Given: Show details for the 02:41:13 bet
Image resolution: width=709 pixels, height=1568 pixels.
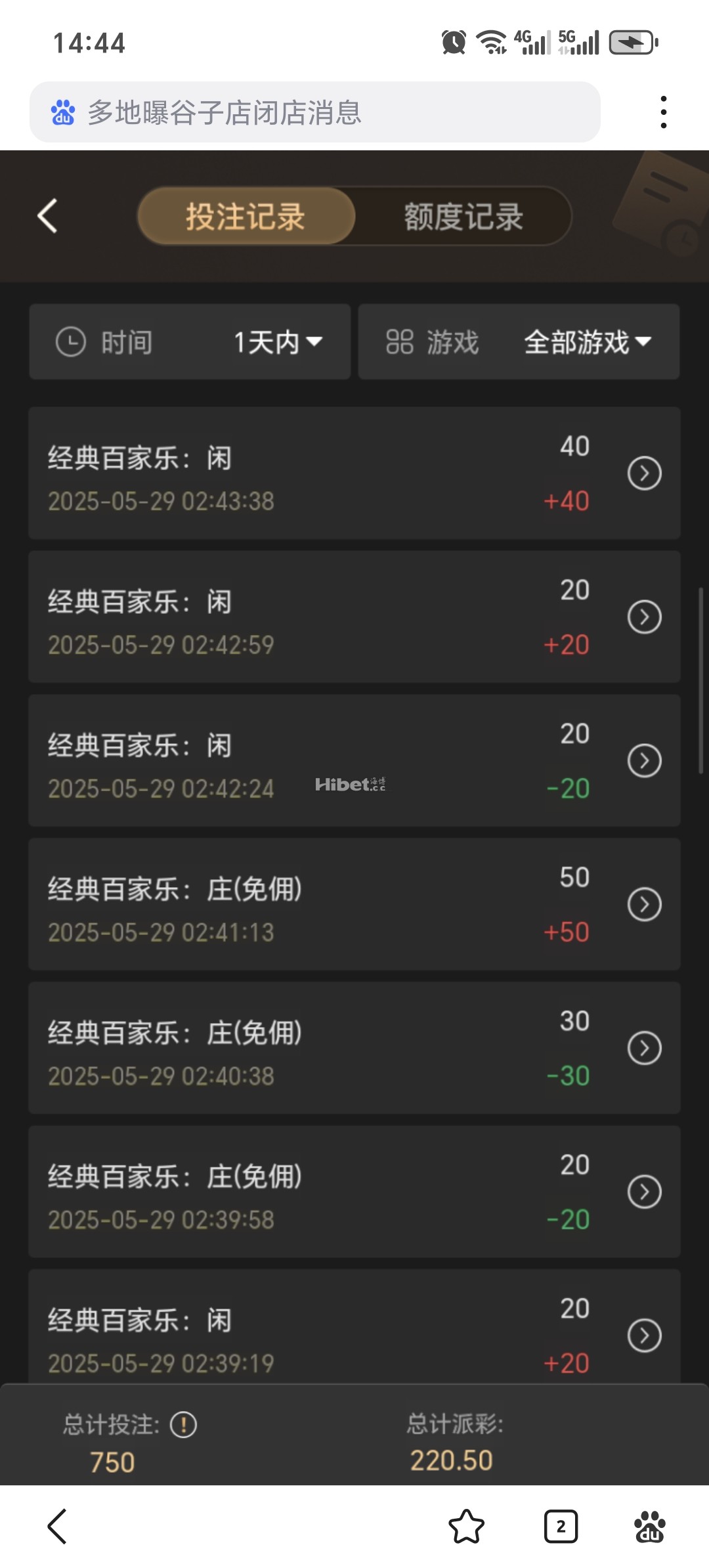Looking at the screenshot, I should pos(644,905).
